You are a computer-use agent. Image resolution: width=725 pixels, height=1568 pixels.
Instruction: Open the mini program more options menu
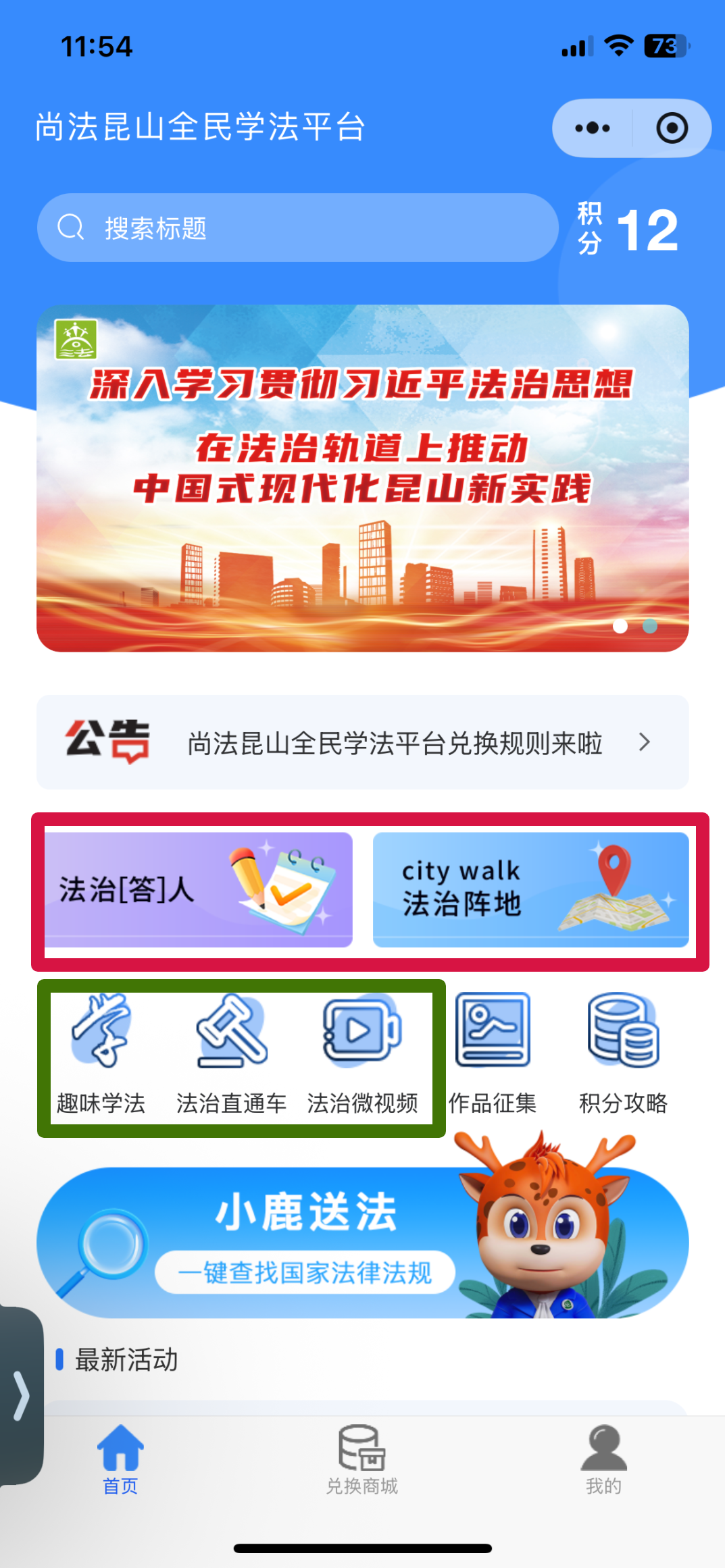(x=593, y=128)
